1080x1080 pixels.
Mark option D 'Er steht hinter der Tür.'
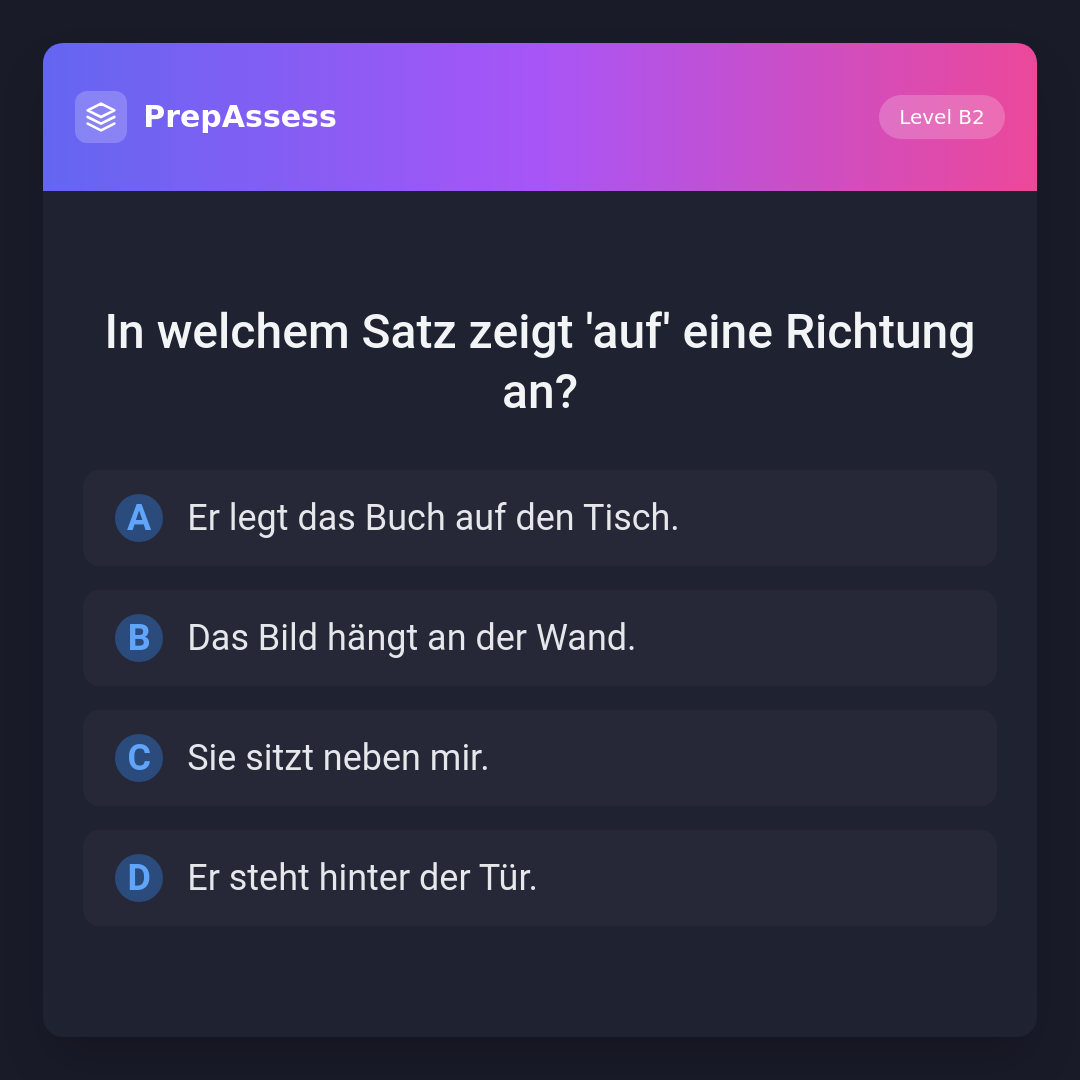click(x=539, y=878)
